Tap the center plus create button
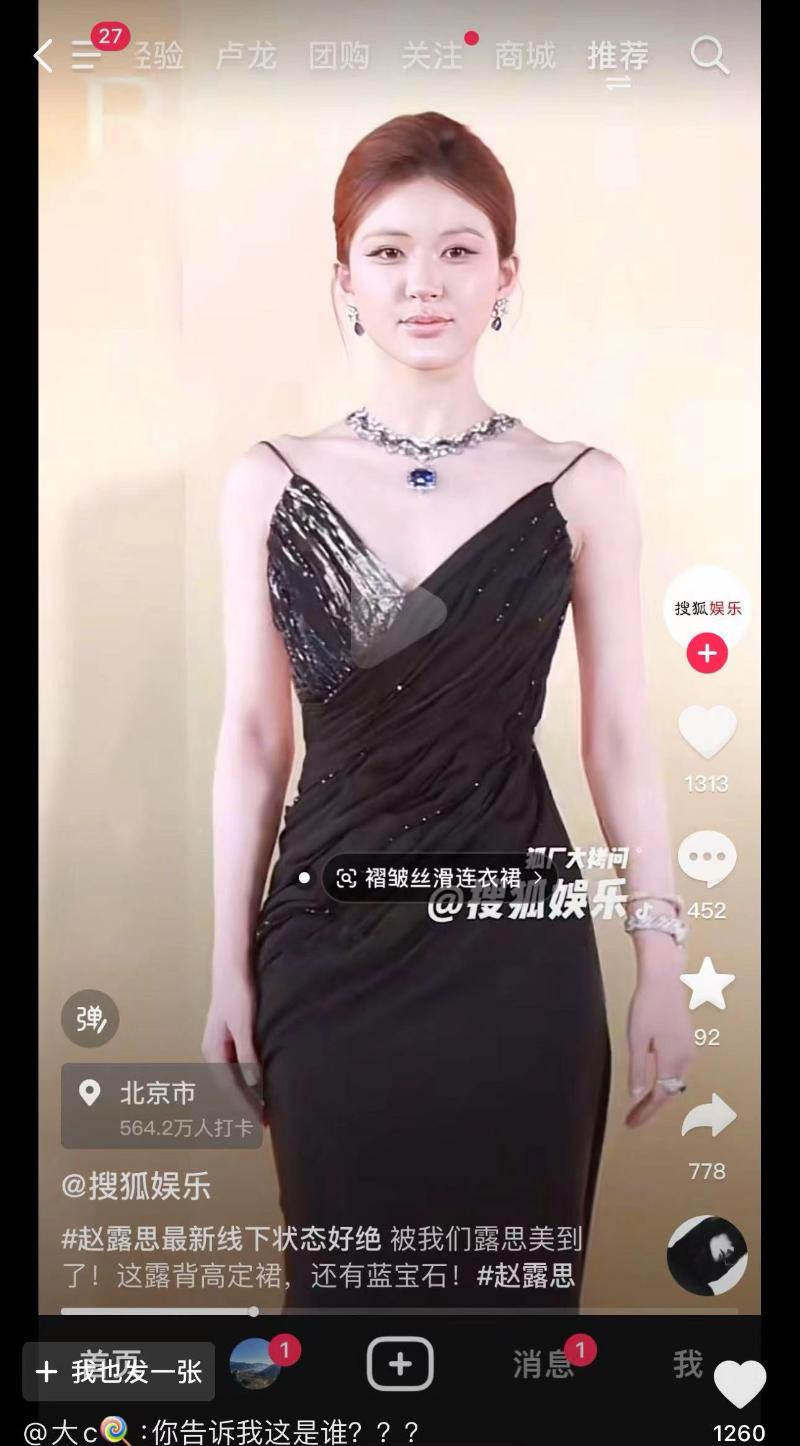The width and height of the screenshot is (800, 1446). 400,1364
